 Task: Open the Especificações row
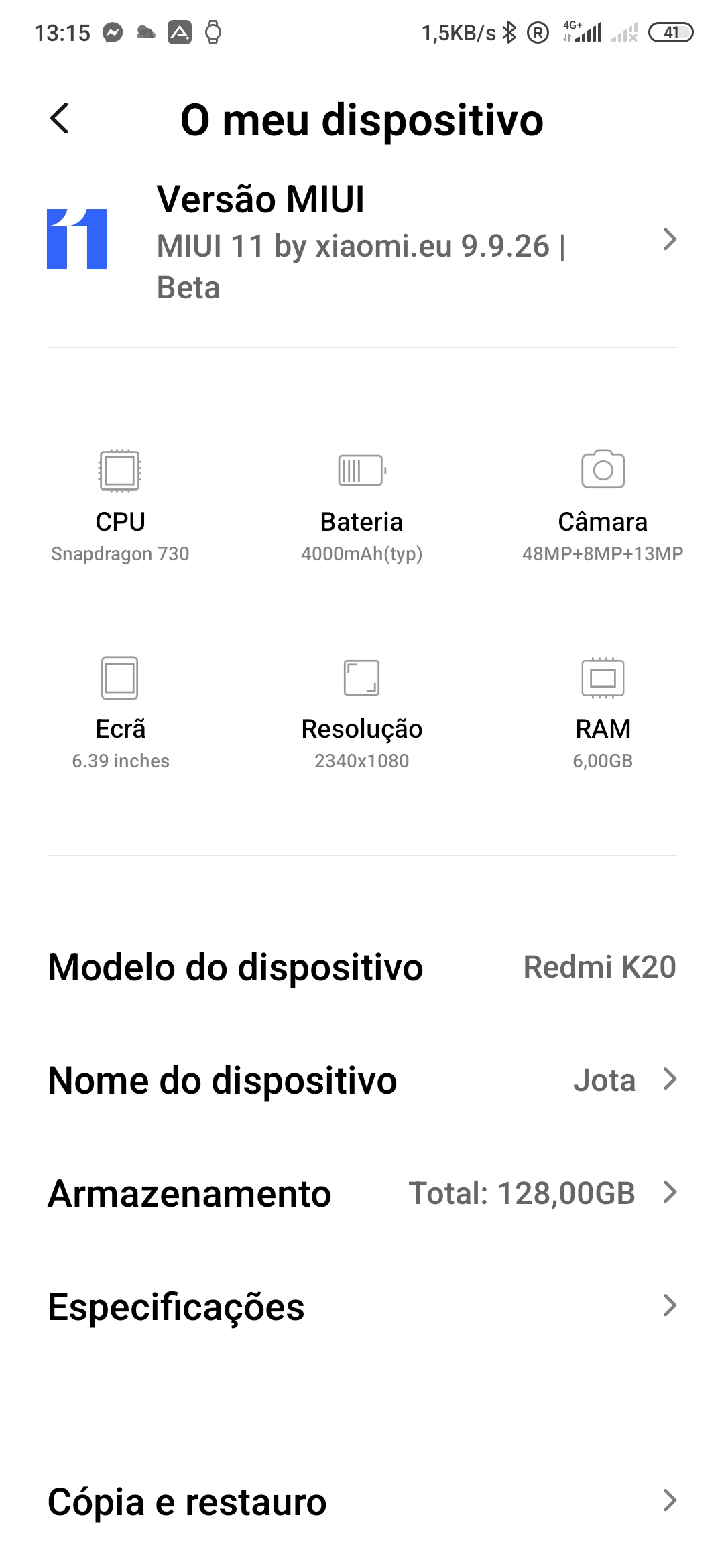(x=362, y=1306)
